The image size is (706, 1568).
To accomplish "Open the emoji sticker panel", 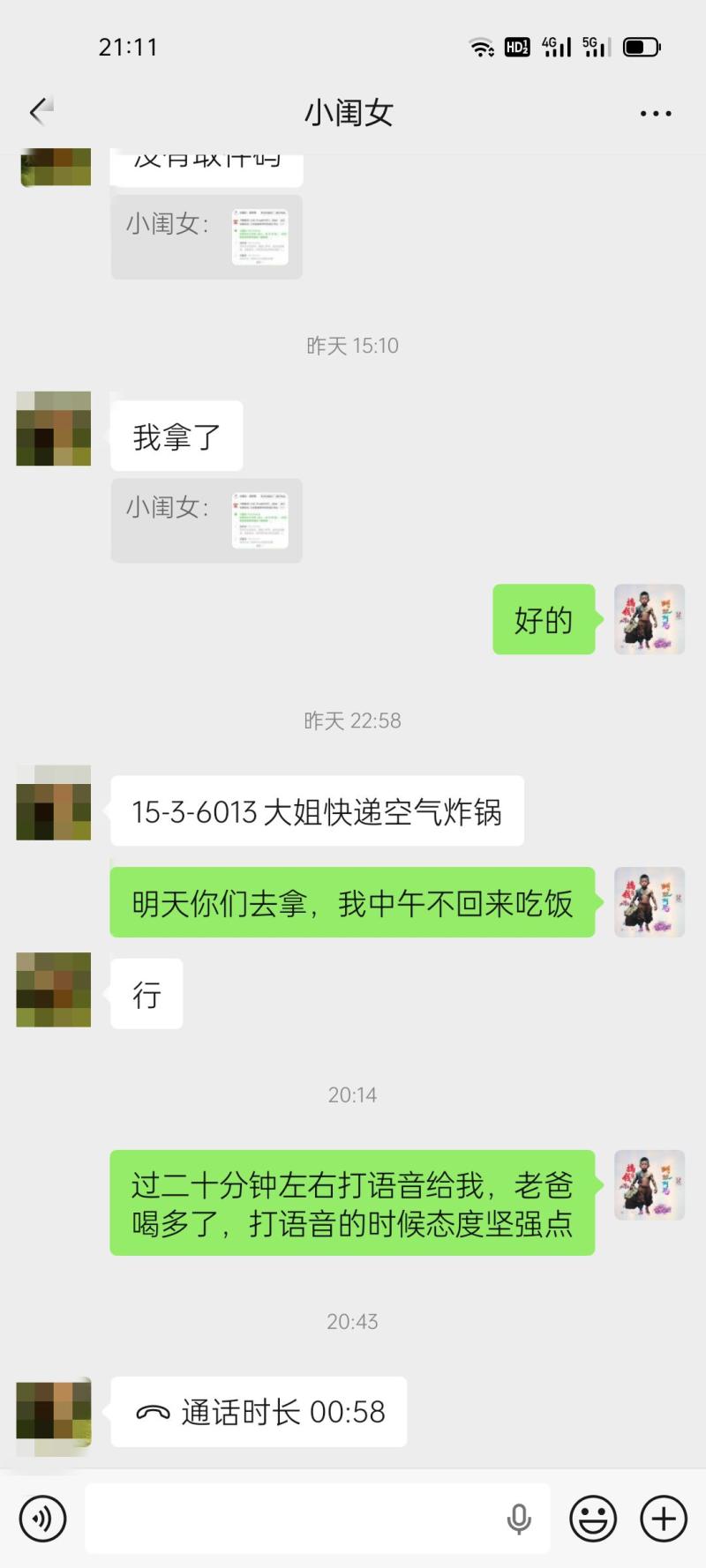I will 592,1518.
